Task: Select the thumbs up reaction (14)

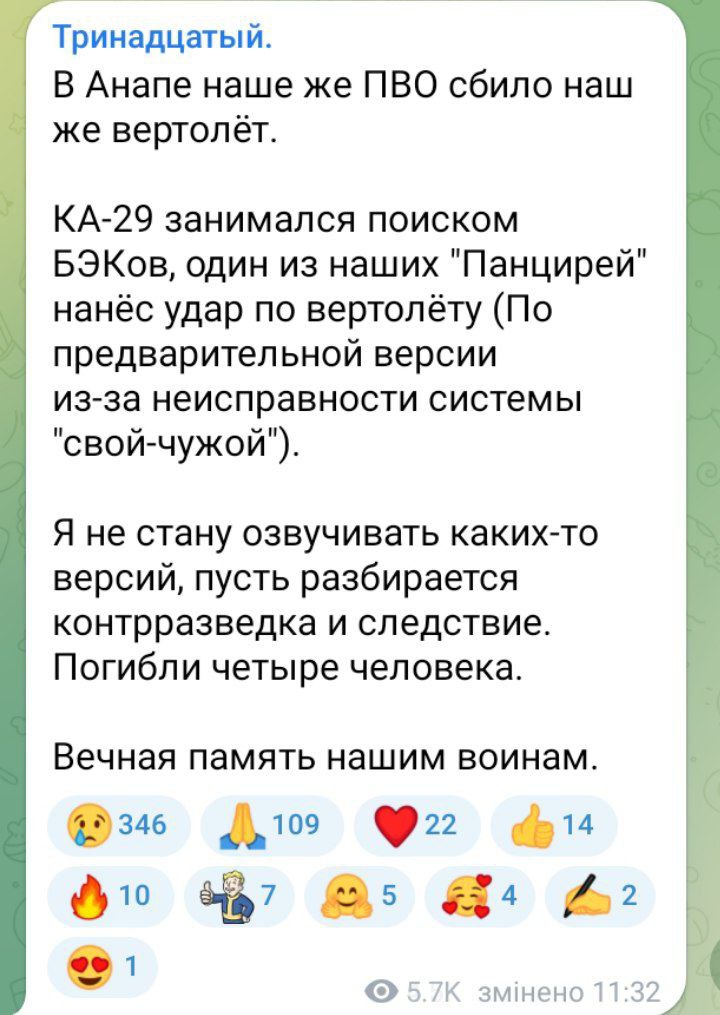Action: (x=553, y=825)
